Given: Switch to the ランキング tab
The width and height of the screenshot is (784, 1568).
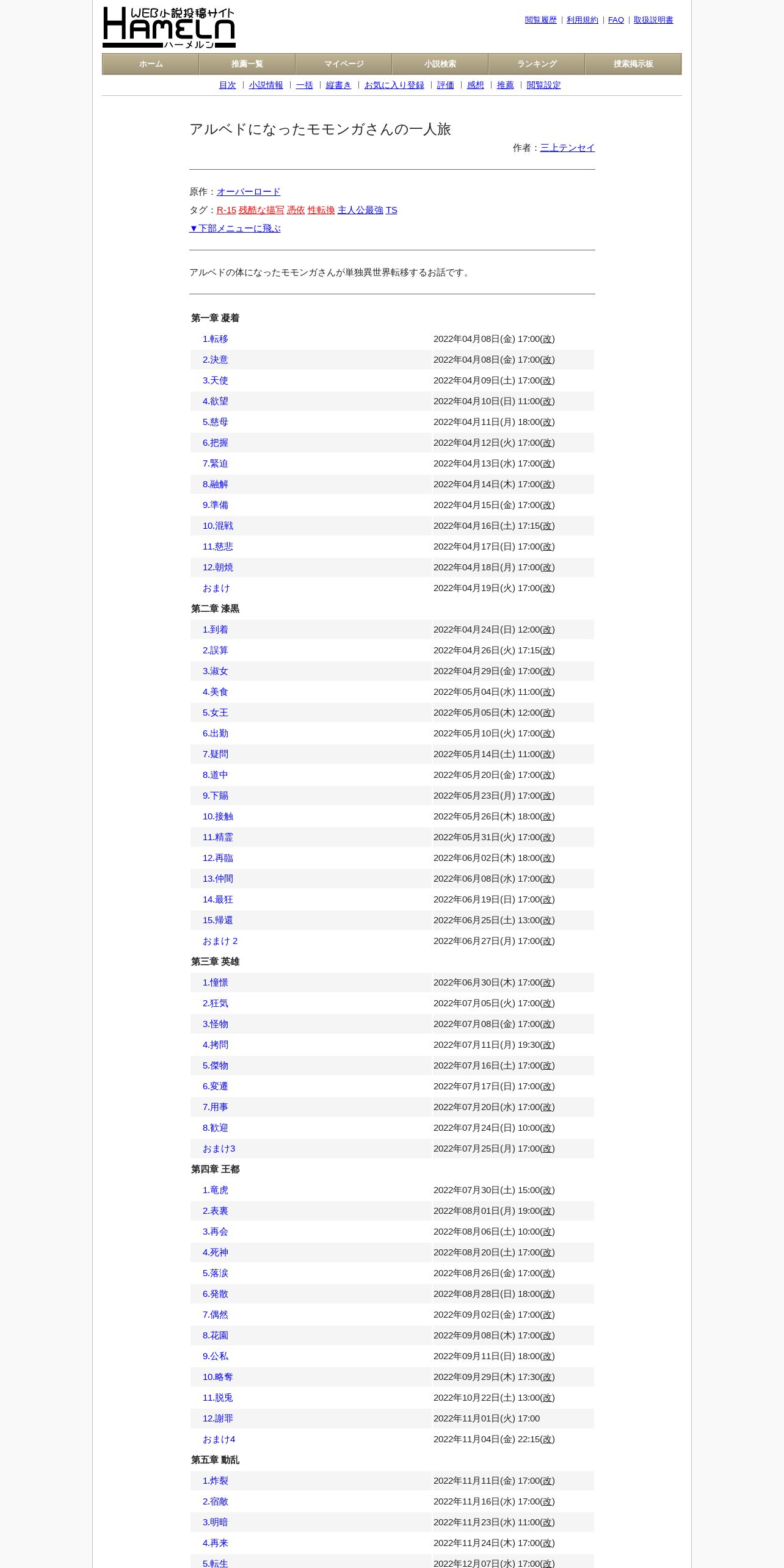Looking at the screenshot, I should [x=537, y=64].
